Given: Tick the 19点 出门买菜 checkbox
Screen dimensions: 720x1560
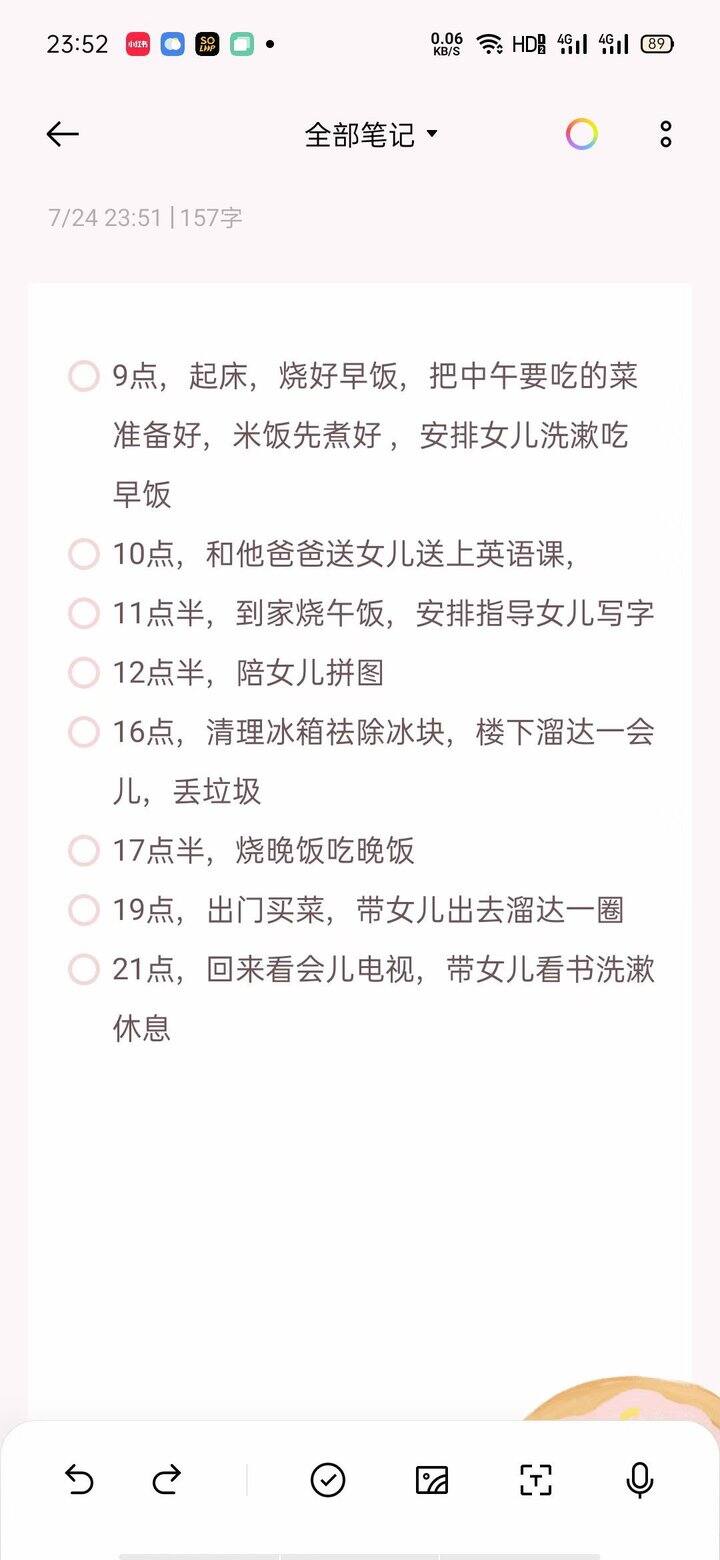Looking at the screenshot, I should 84,910.
